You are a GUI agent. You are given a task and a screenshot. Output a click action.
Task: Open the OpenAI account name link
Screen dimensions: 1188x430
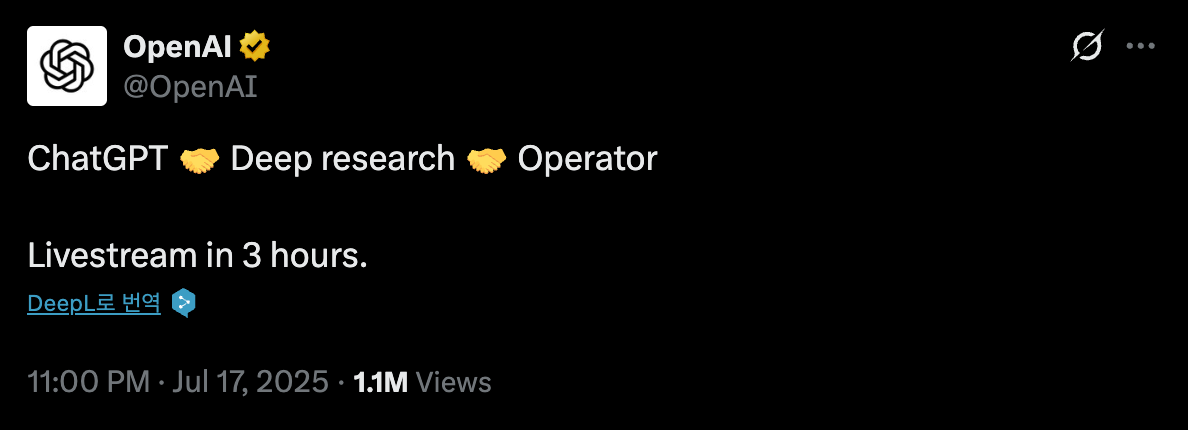tap(179, 46)
